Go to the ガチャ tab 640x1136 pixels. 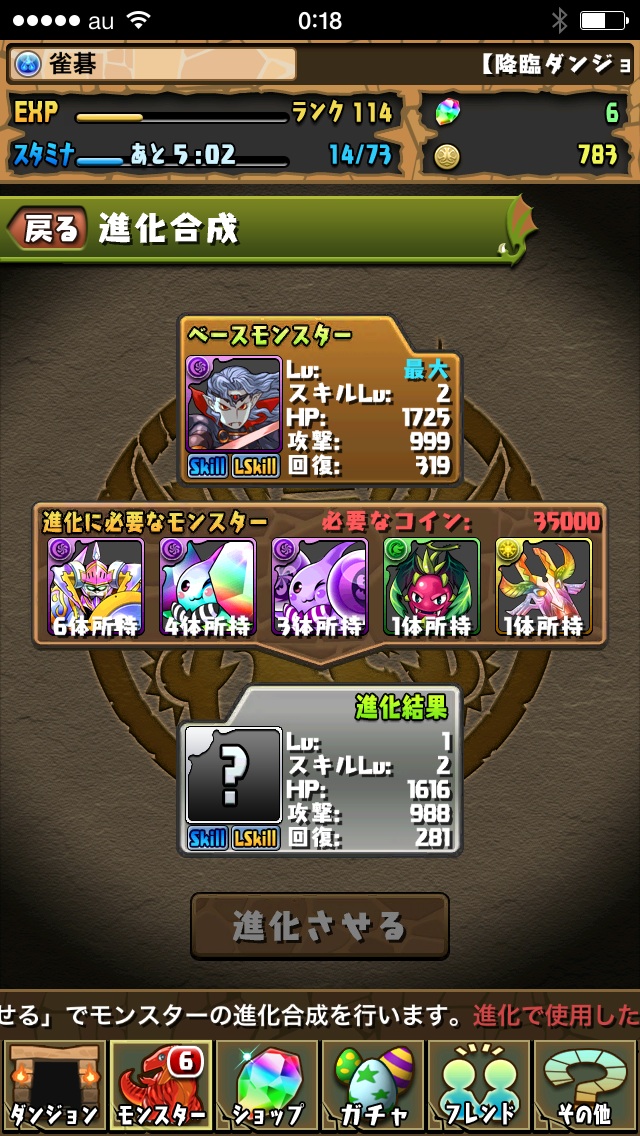(x=371, y=1085)
